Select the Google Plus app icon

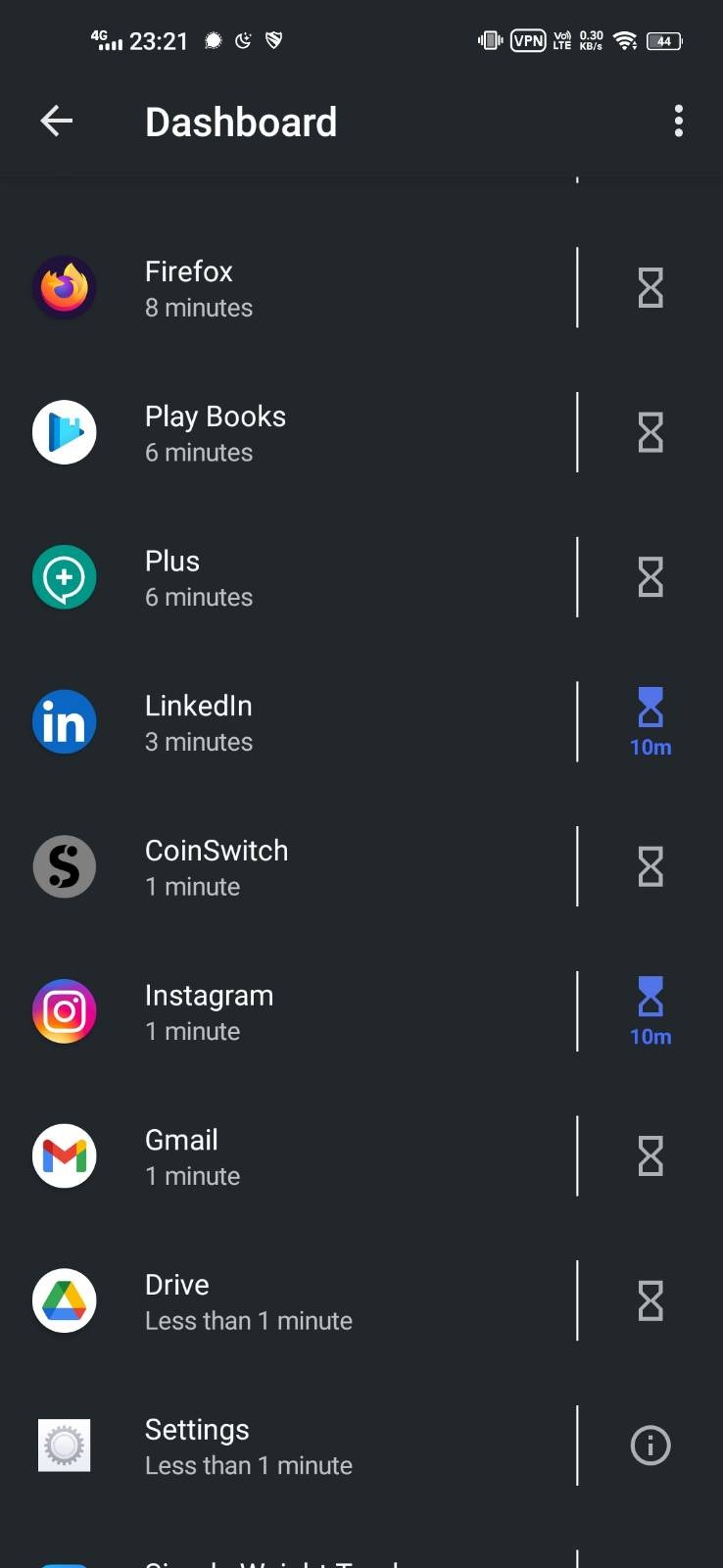[x=64, y=576]
